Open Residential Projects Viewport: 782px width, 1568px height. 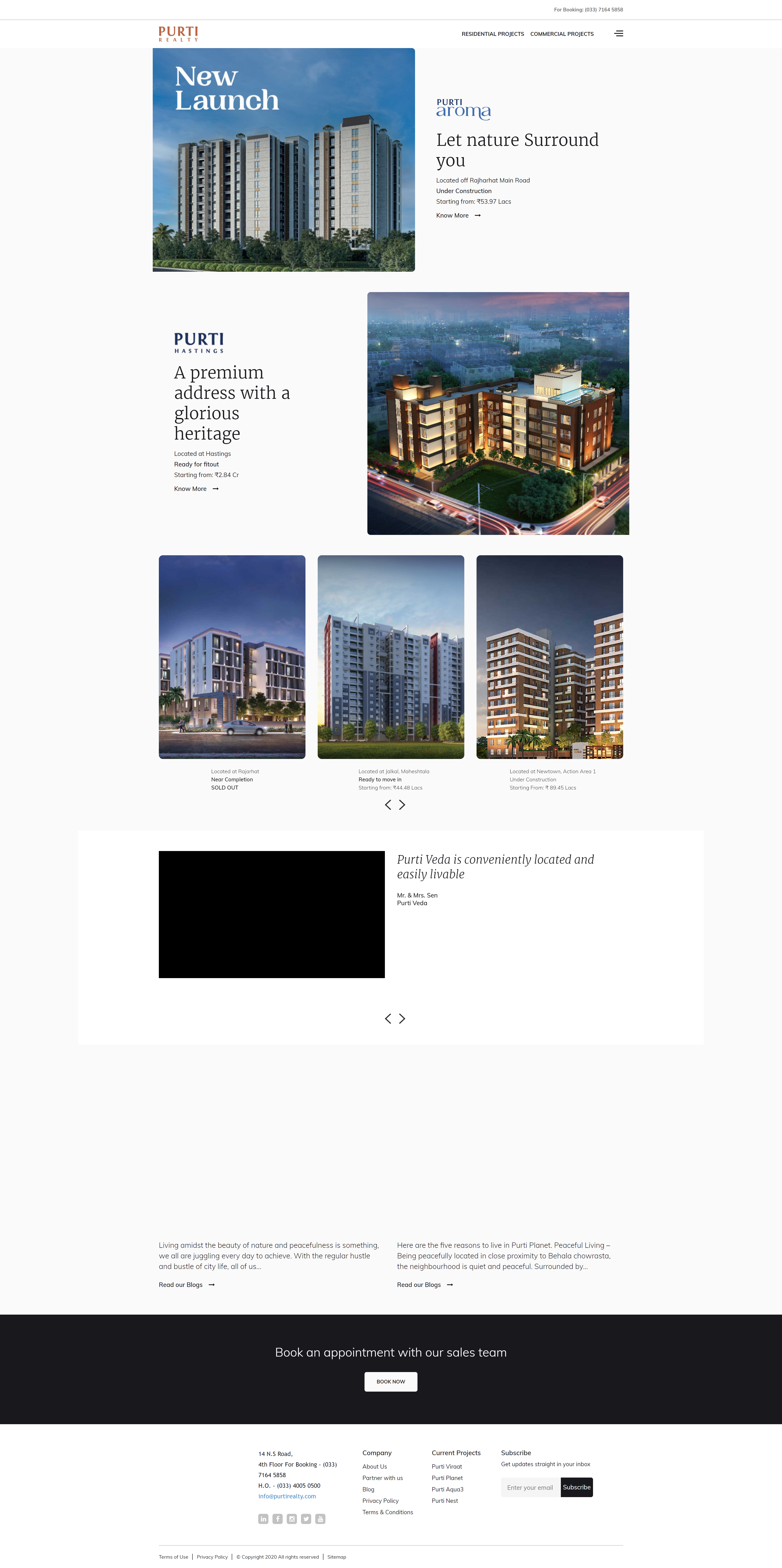point(492,34)
